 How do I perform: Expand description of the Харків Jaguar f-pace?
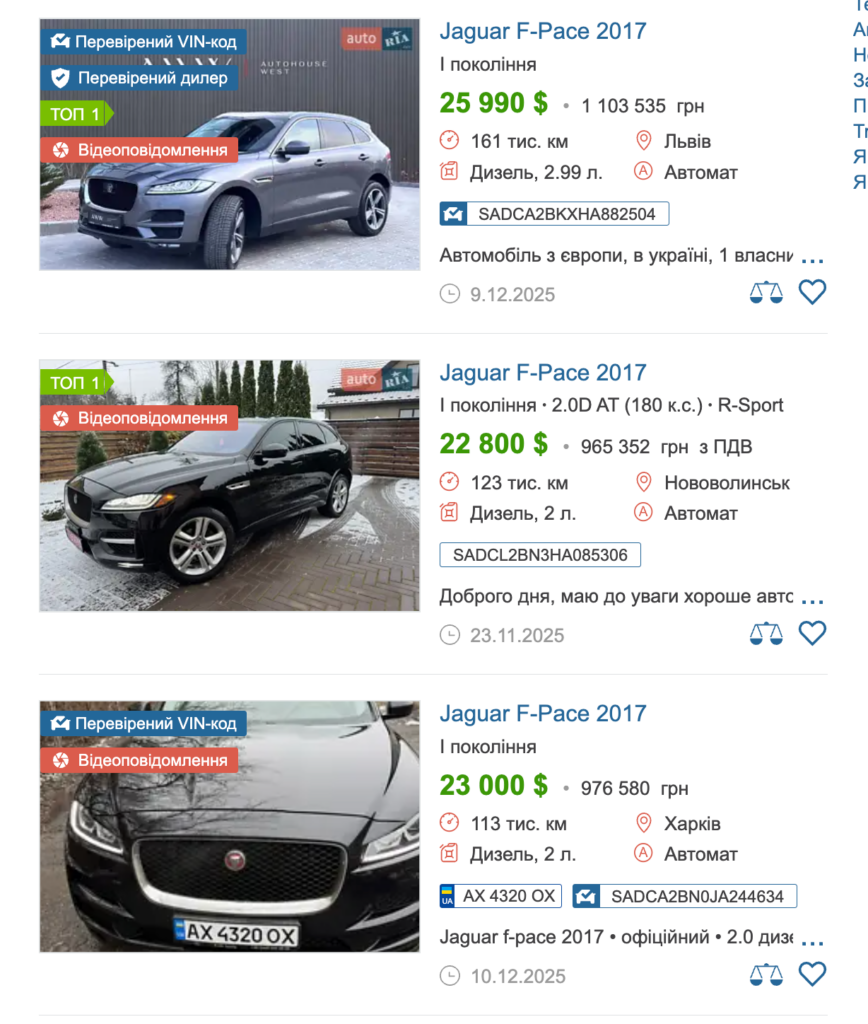click(812, 941)
